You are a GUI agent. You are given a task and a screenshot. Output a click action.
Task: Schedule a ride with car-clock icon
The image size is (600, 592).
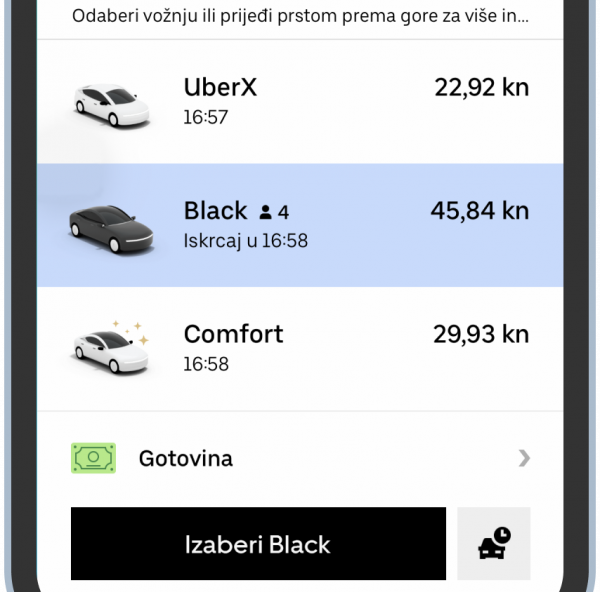(x=494, y=544)
